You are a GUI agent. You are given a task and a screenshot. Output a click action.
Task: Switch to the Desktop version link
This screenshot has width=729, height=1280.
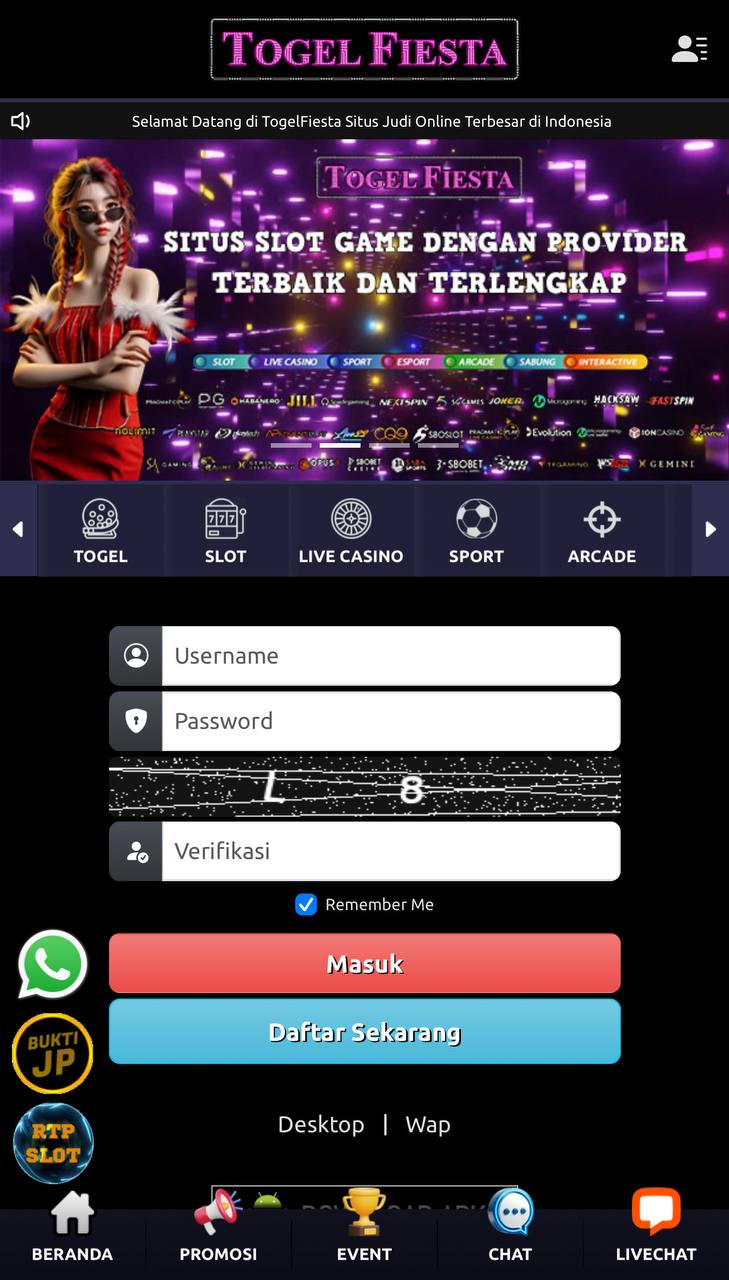click(321, 1124)
